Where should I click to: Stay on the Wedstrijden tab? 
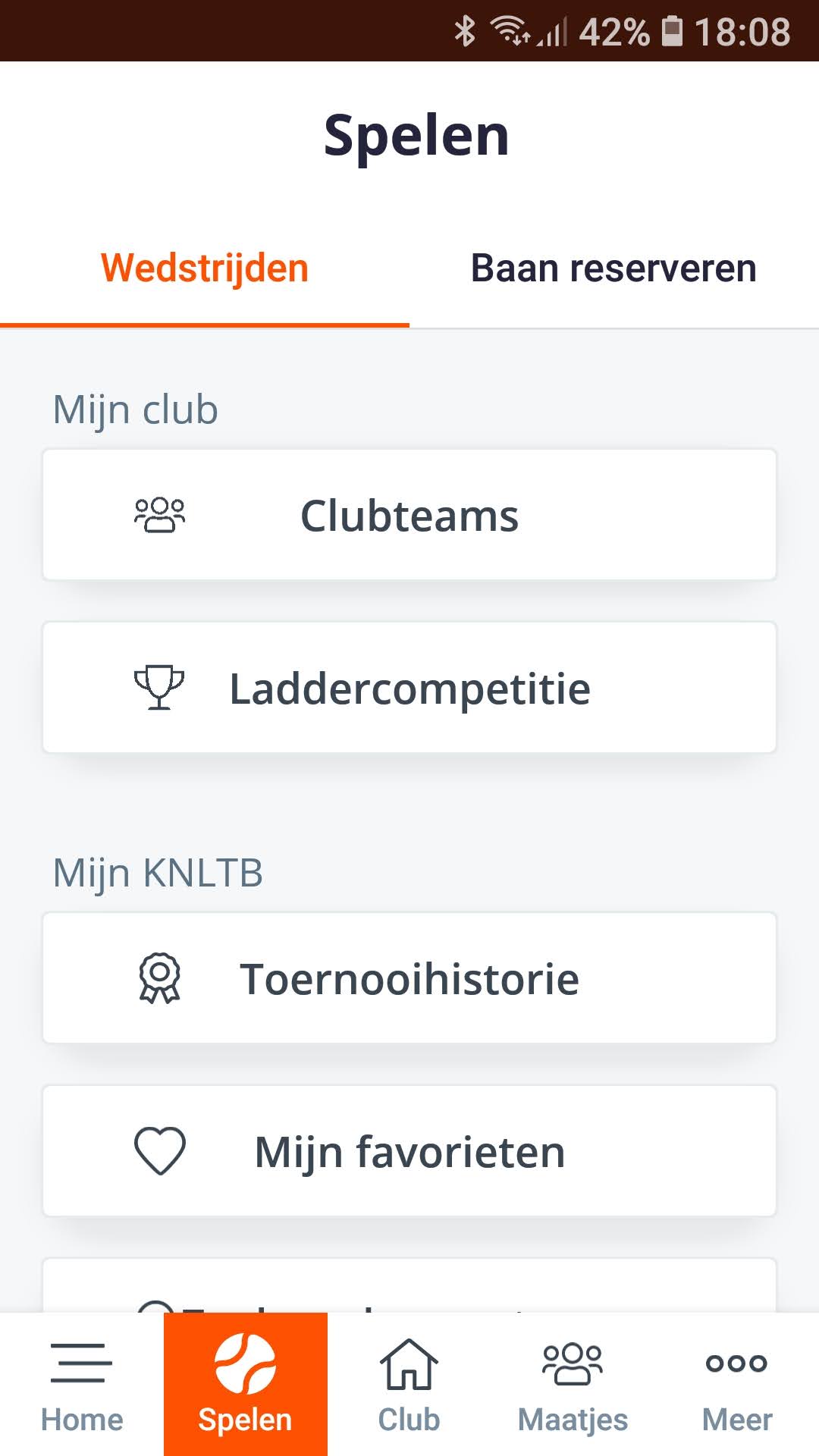pyautogui.click(x=204, y=268)
